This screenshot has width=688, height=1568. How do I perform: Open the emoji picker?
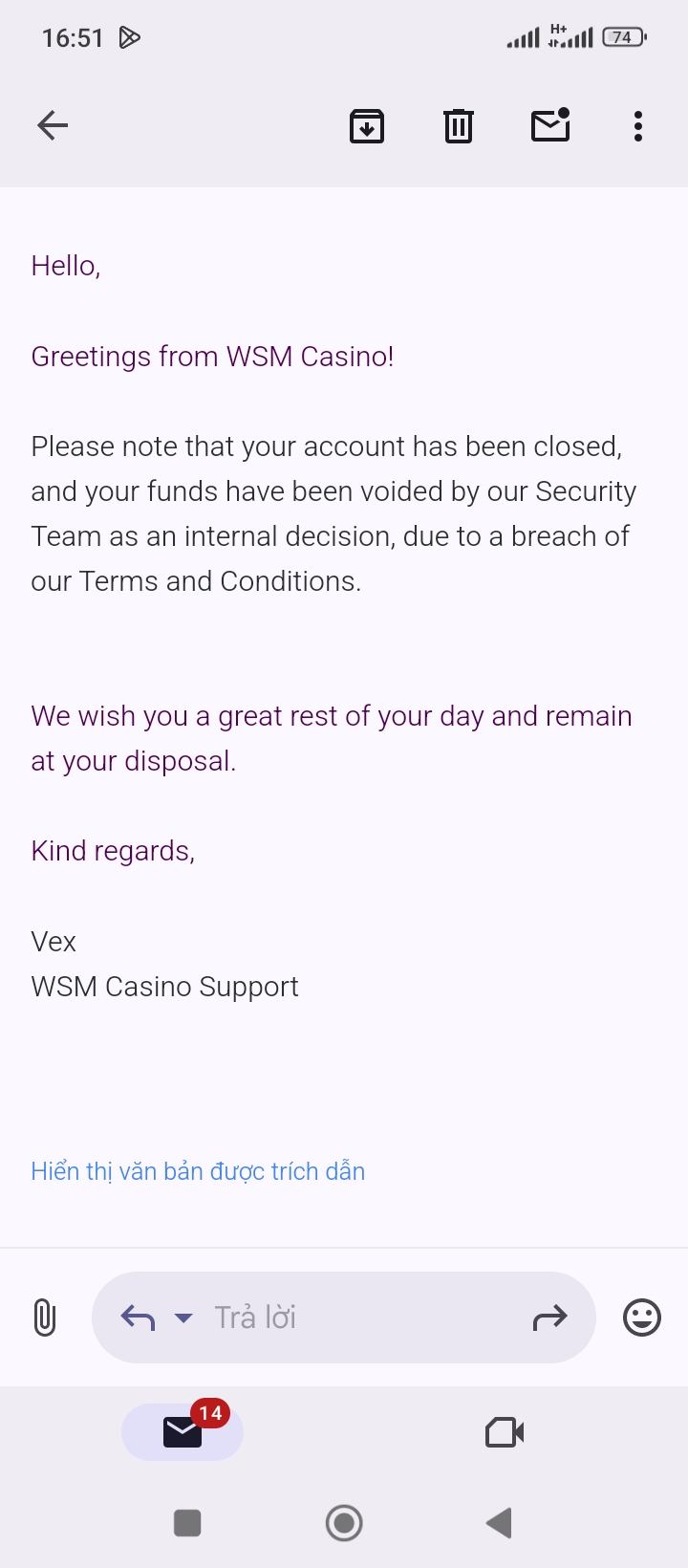coord(642,1318)
